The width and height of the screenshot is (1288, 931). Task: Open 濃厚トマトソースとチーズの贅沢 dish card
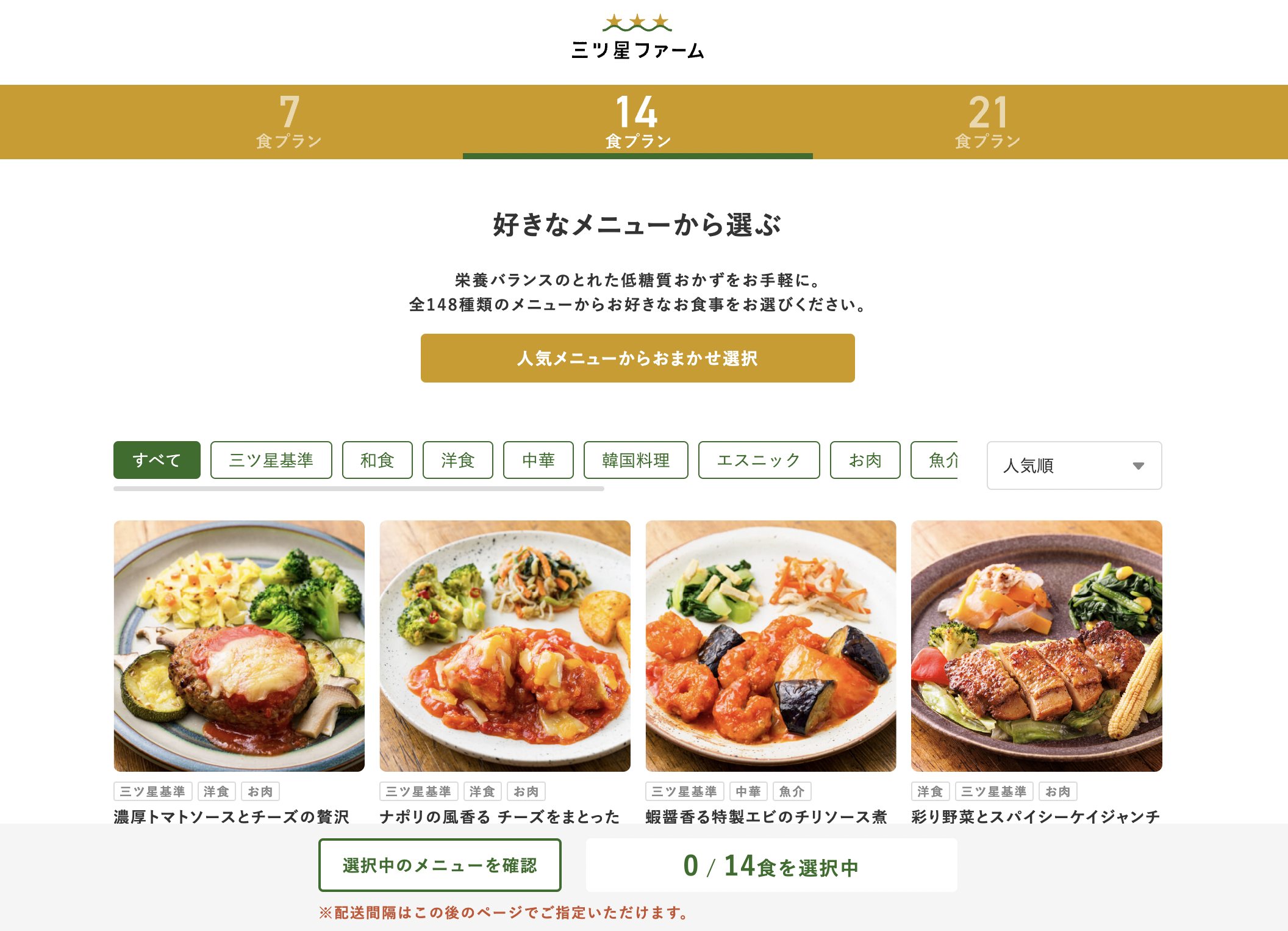click(x=239, y=645)
